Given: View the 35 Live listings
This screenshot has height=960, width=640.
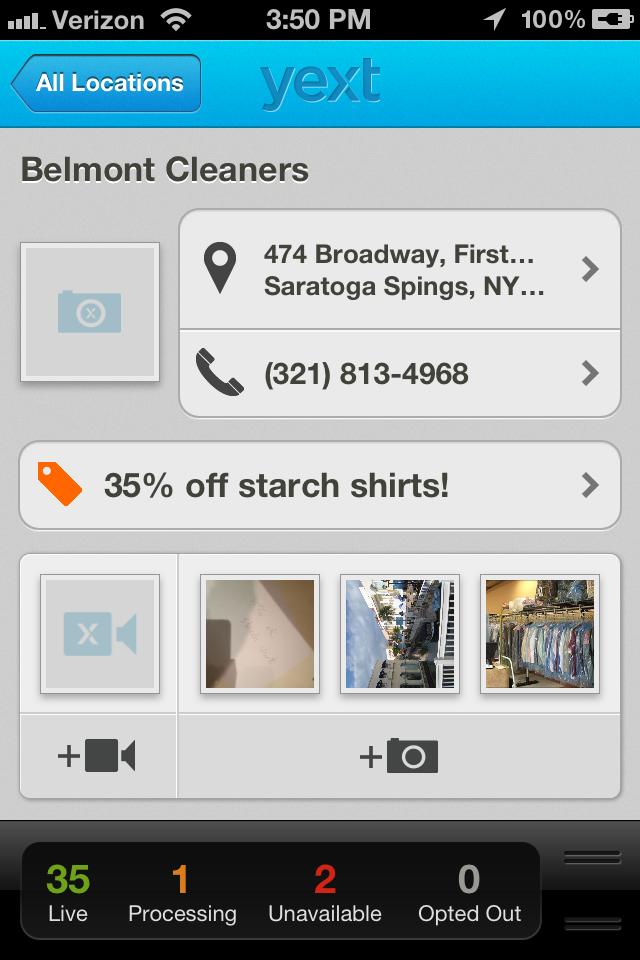Looking at the screenshot, I should coord(68,892).
